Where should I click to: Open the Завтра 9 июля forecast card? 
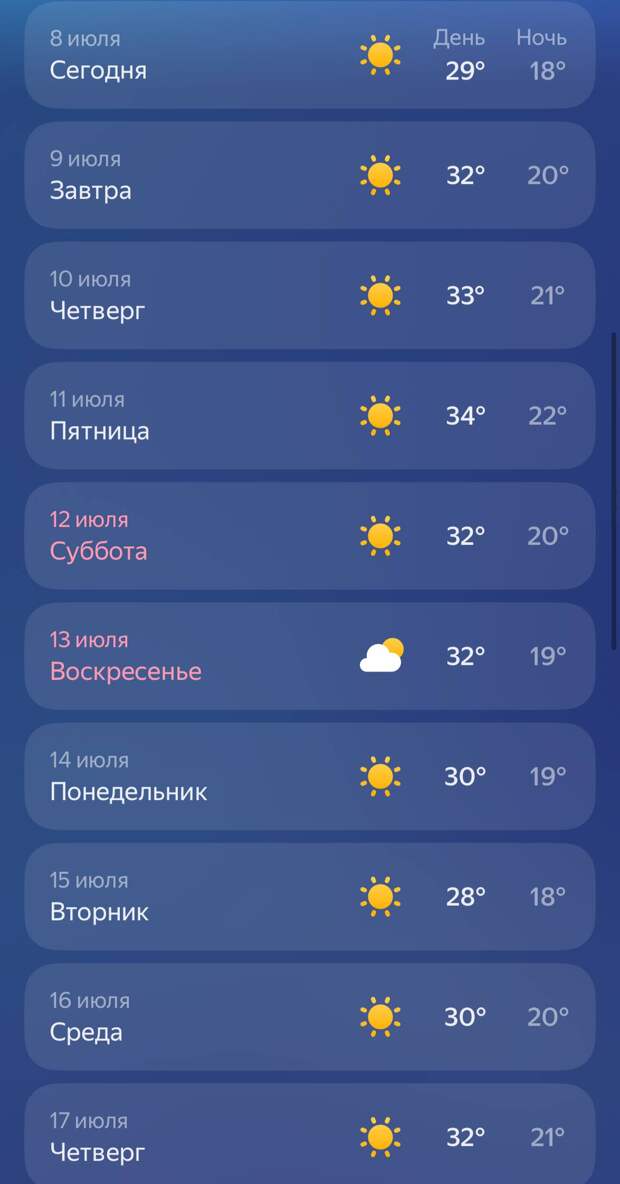click(310, 175)
